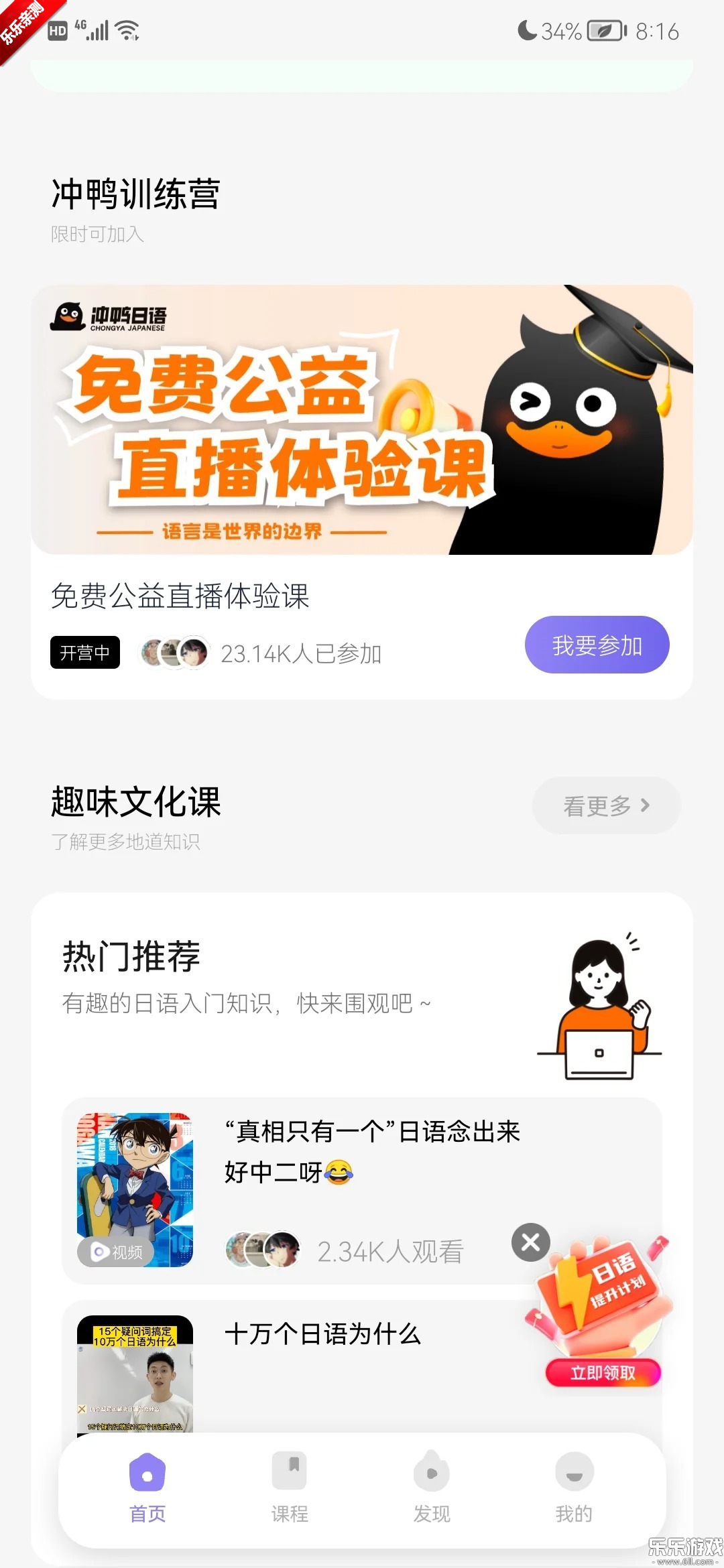
Task: Open participant avatars next to 23.14K人已参加
Action: (x=173, y=651)
